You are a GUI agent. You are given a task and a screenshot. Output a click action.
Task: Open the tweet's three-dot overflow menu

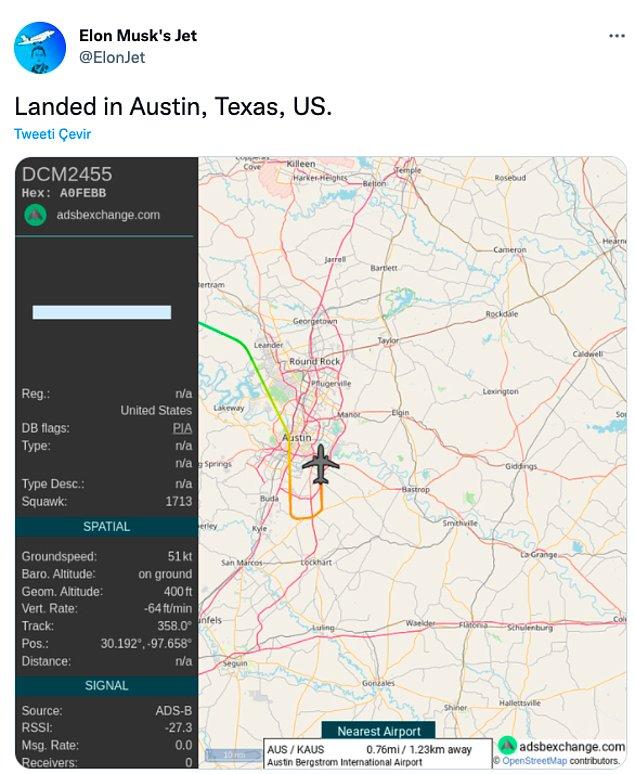617,36
